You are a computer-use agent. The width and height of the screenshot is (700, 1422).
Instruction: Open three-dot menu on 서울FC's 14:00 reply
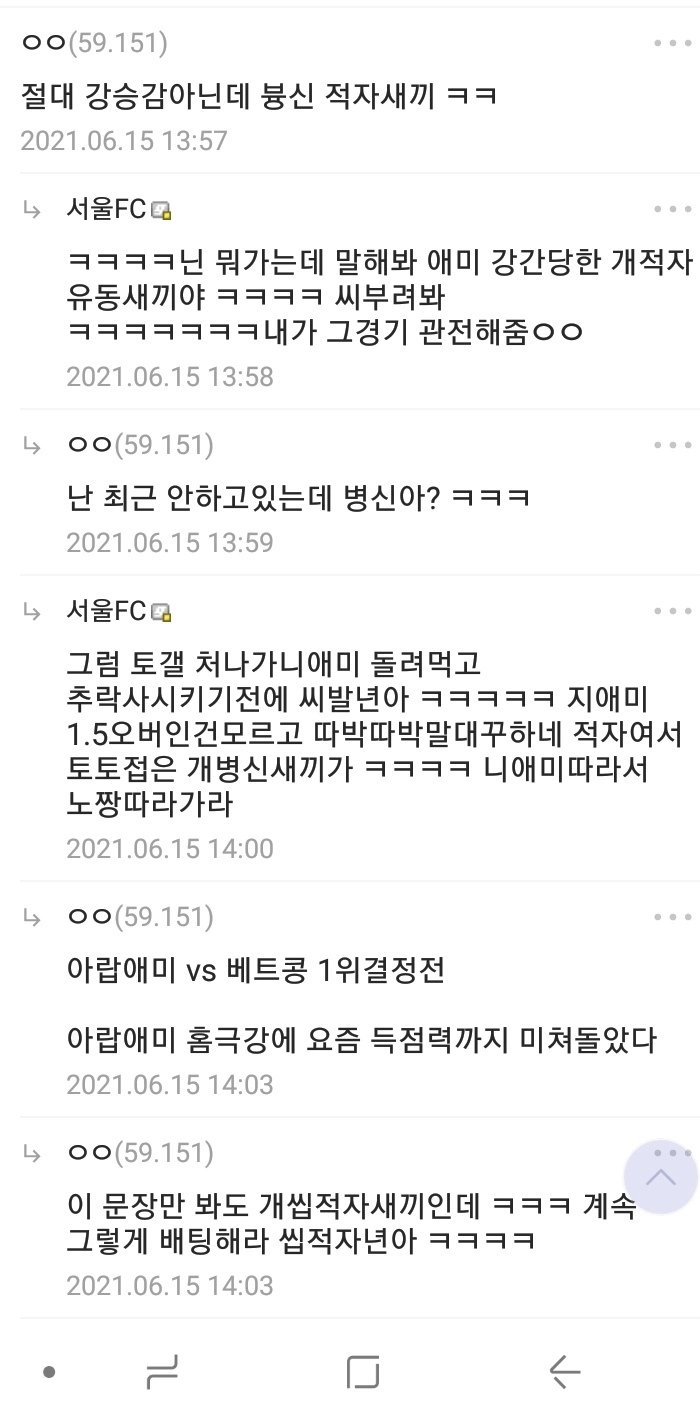[671, 611]
